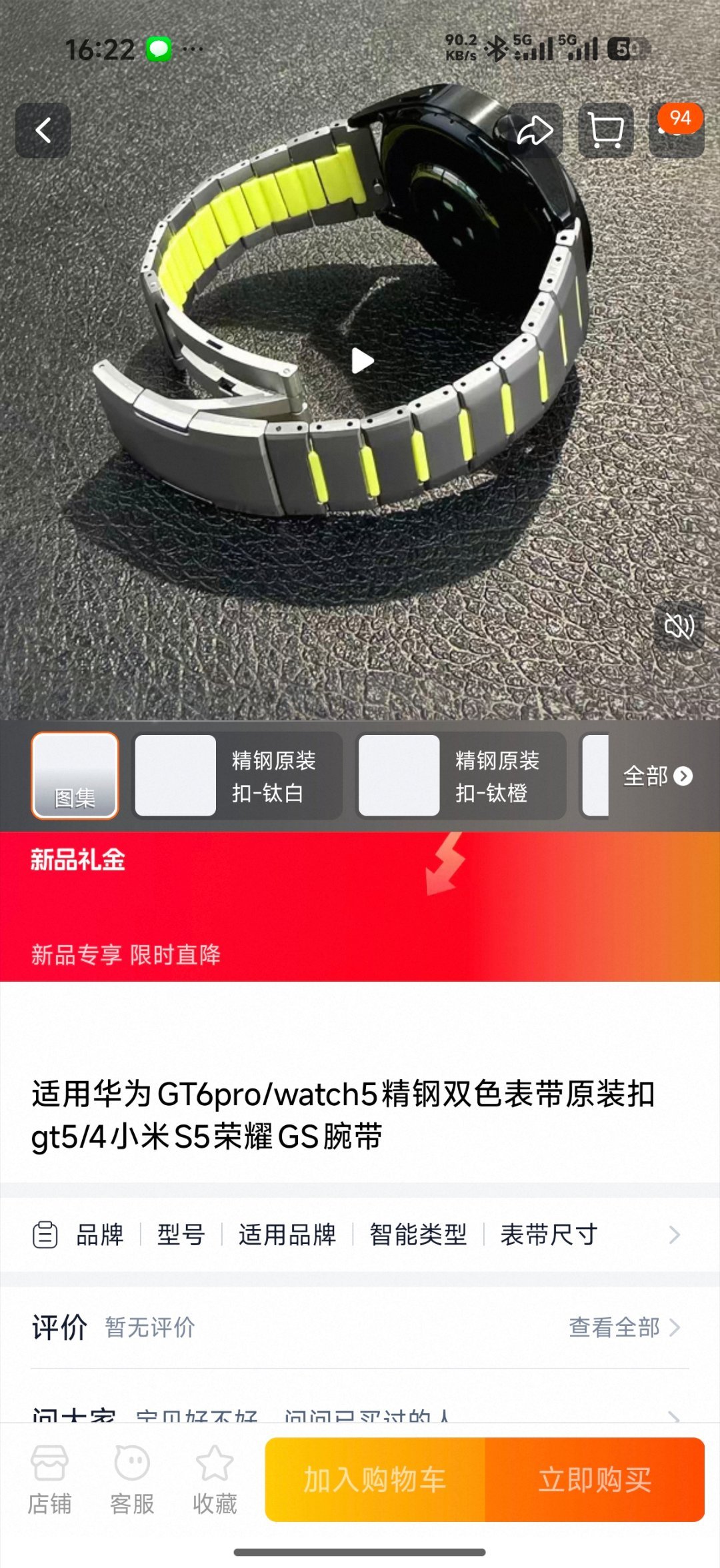Image resolution: width=720 pixels, height=1568 pixels.
Task: Select the 图集 gallery thumbnail option
Action: 75,776
